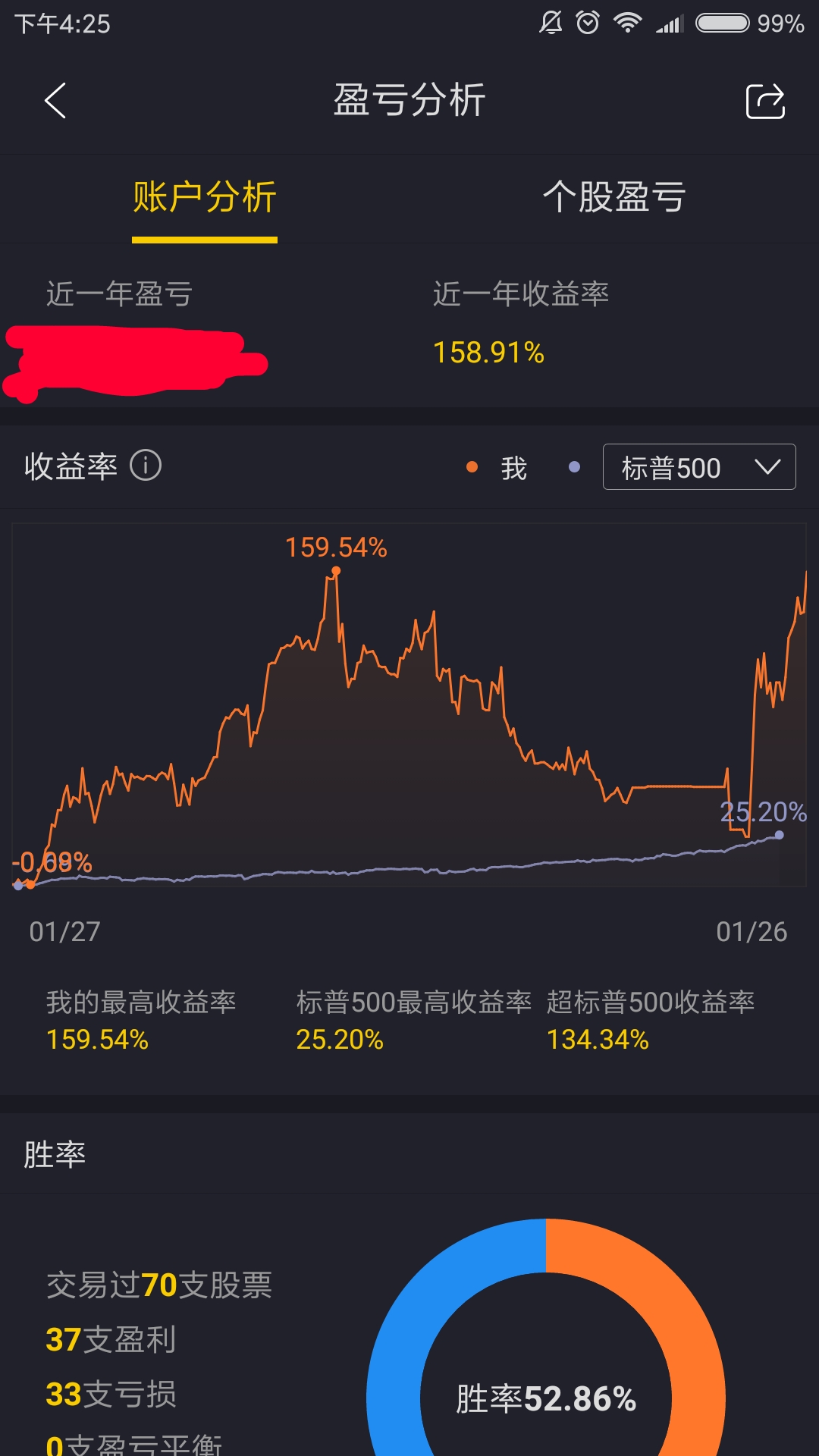Go back from the 盈亏分析 page
The height and width of the screenshot is (1456, 819).
point(55,101)
